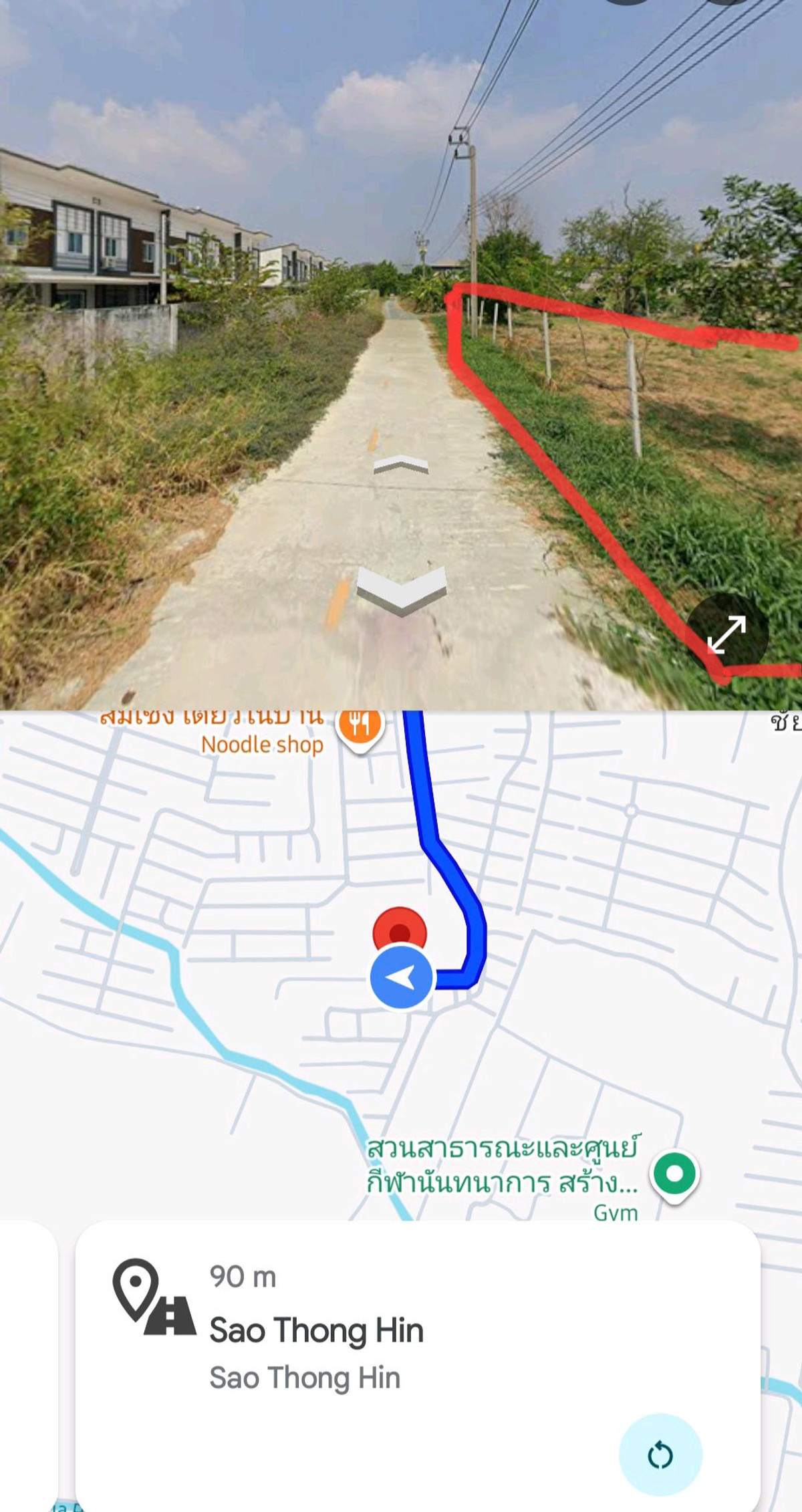Select the green Gym park marker
The width and height of the screenshot is (802, 1512).
pos(674,1174)
